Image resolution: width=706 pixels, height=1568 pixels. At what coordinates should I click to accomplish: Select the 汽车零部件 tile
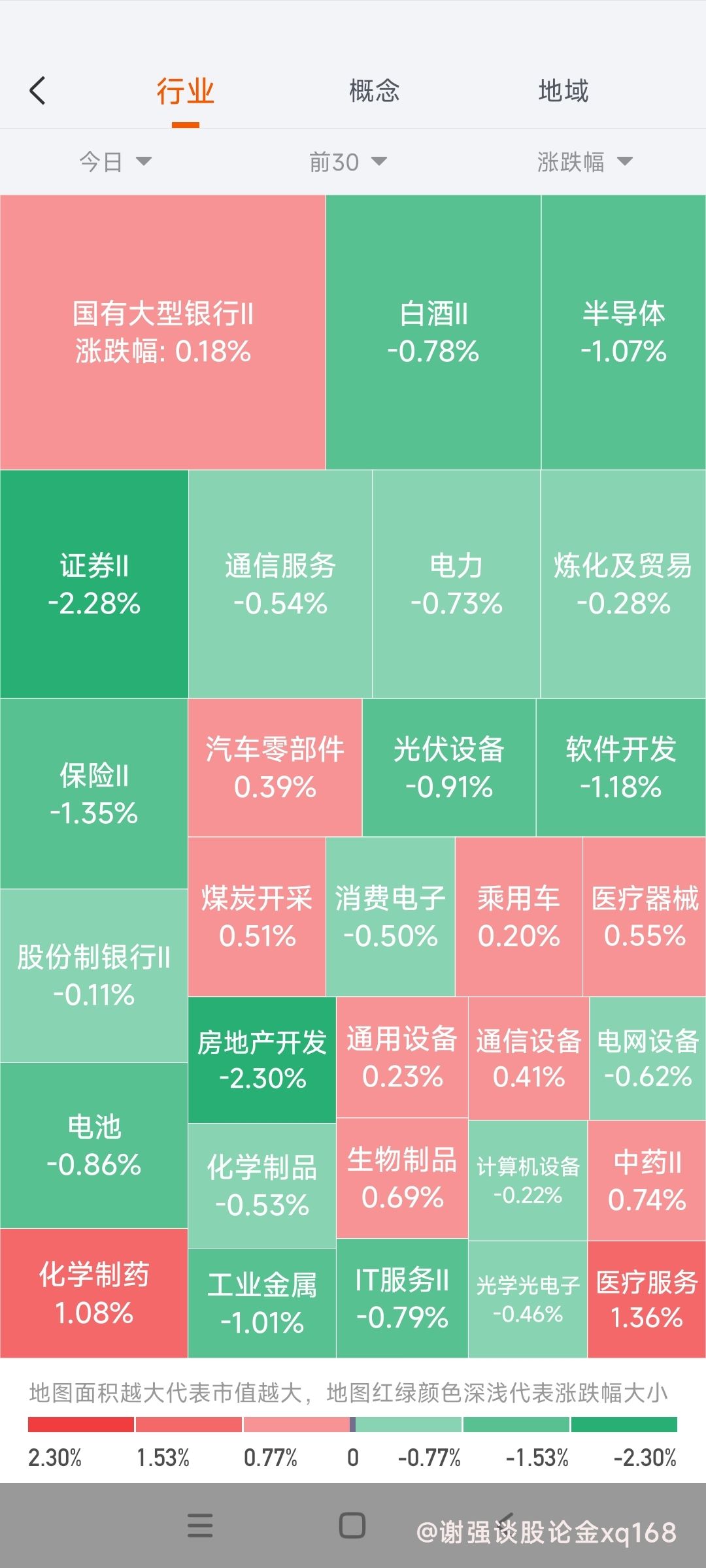[x=275, y=768]
